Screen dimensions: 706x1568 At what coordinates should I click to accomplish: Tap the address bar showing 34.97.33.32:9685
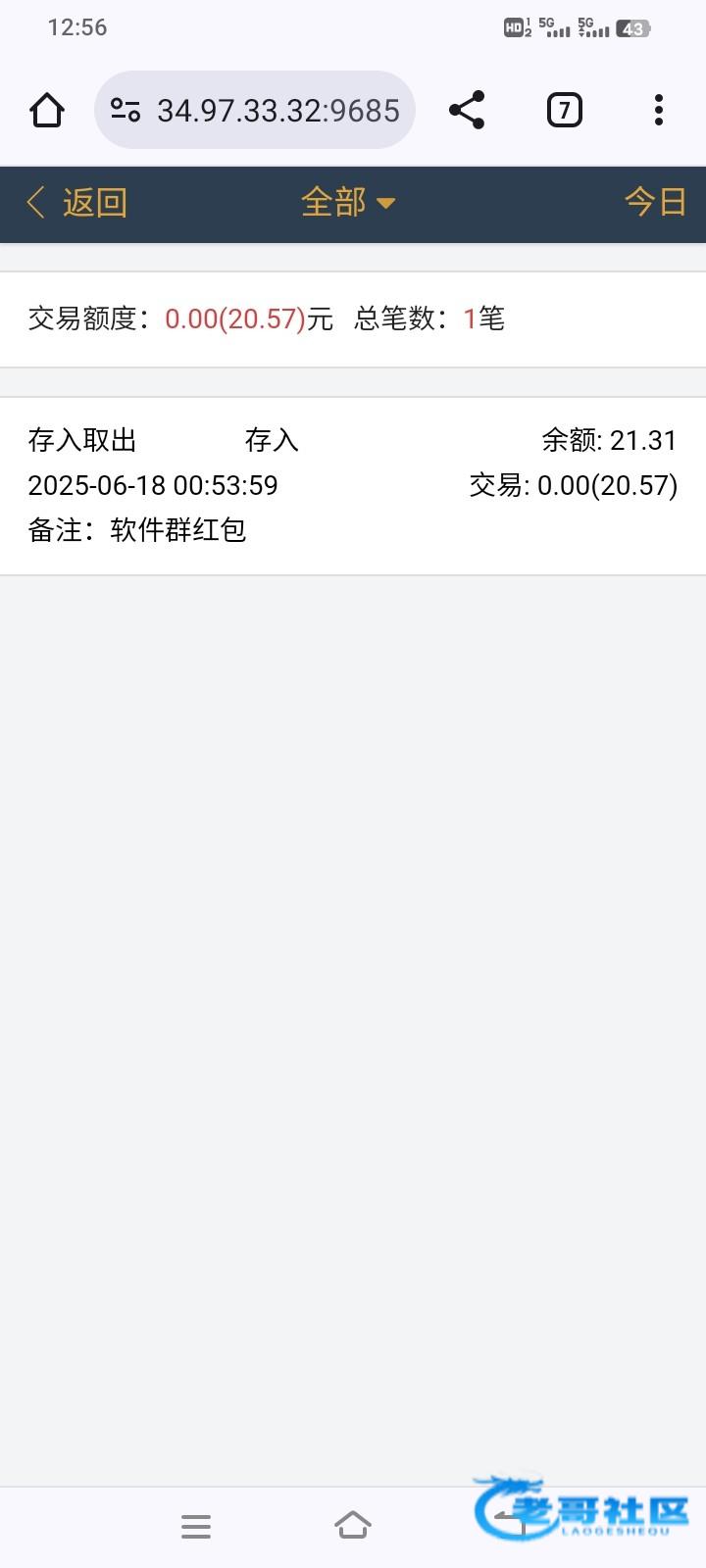255,110
